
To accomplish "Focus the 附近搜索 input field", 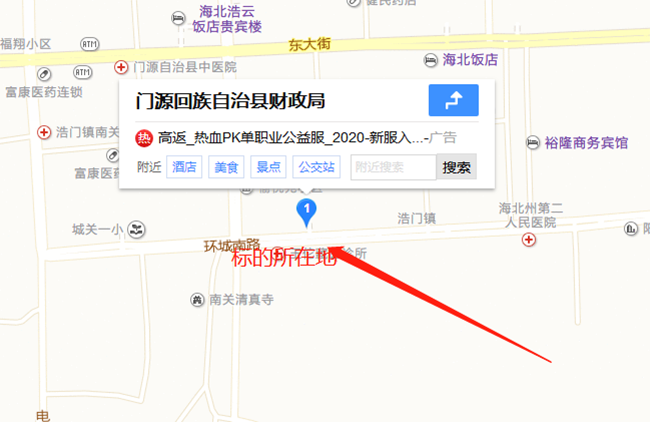I will click(x=393, y=167).
